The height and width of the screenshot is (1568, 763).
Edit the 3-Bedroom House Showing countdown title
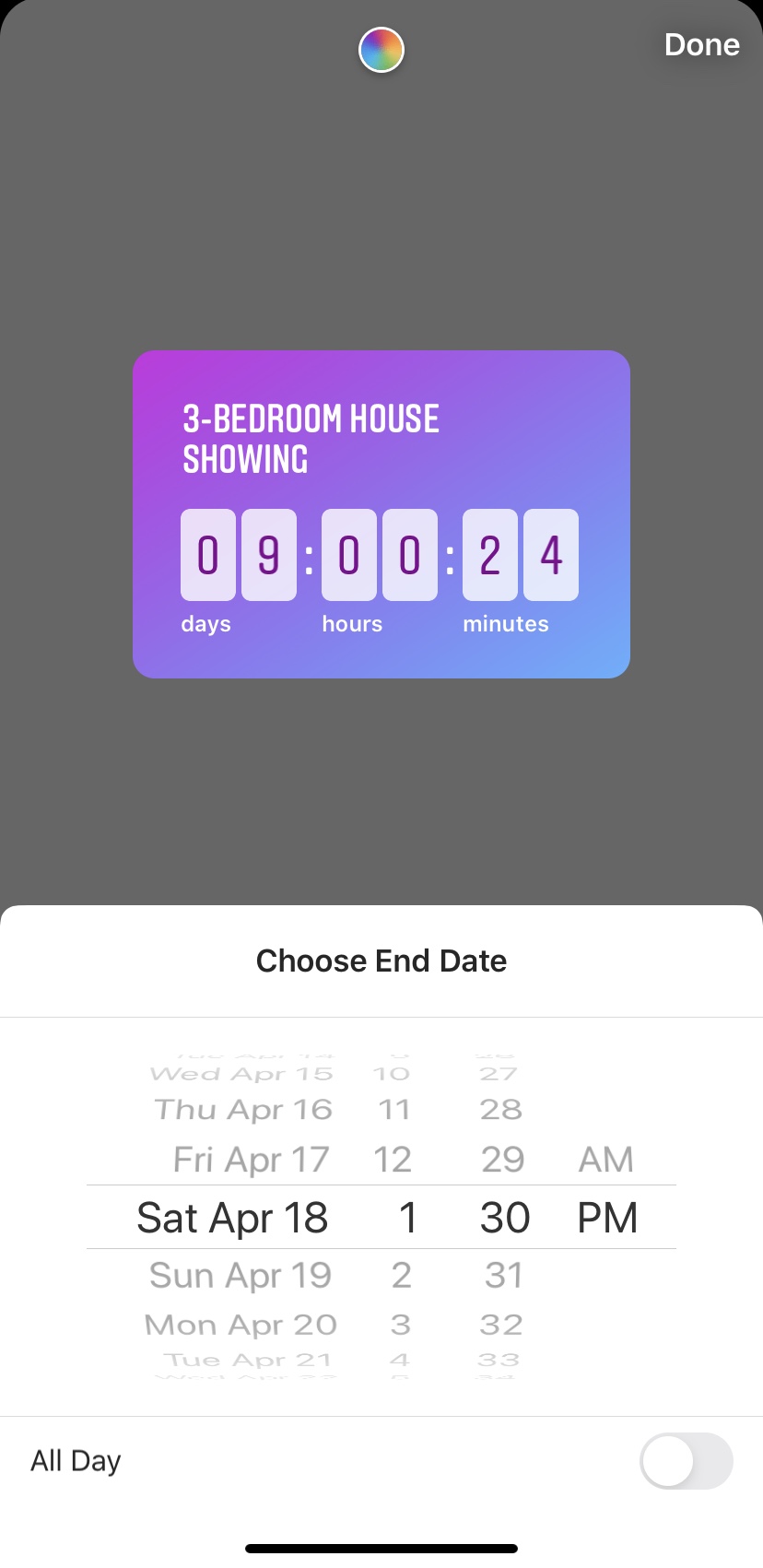[311, 439]
